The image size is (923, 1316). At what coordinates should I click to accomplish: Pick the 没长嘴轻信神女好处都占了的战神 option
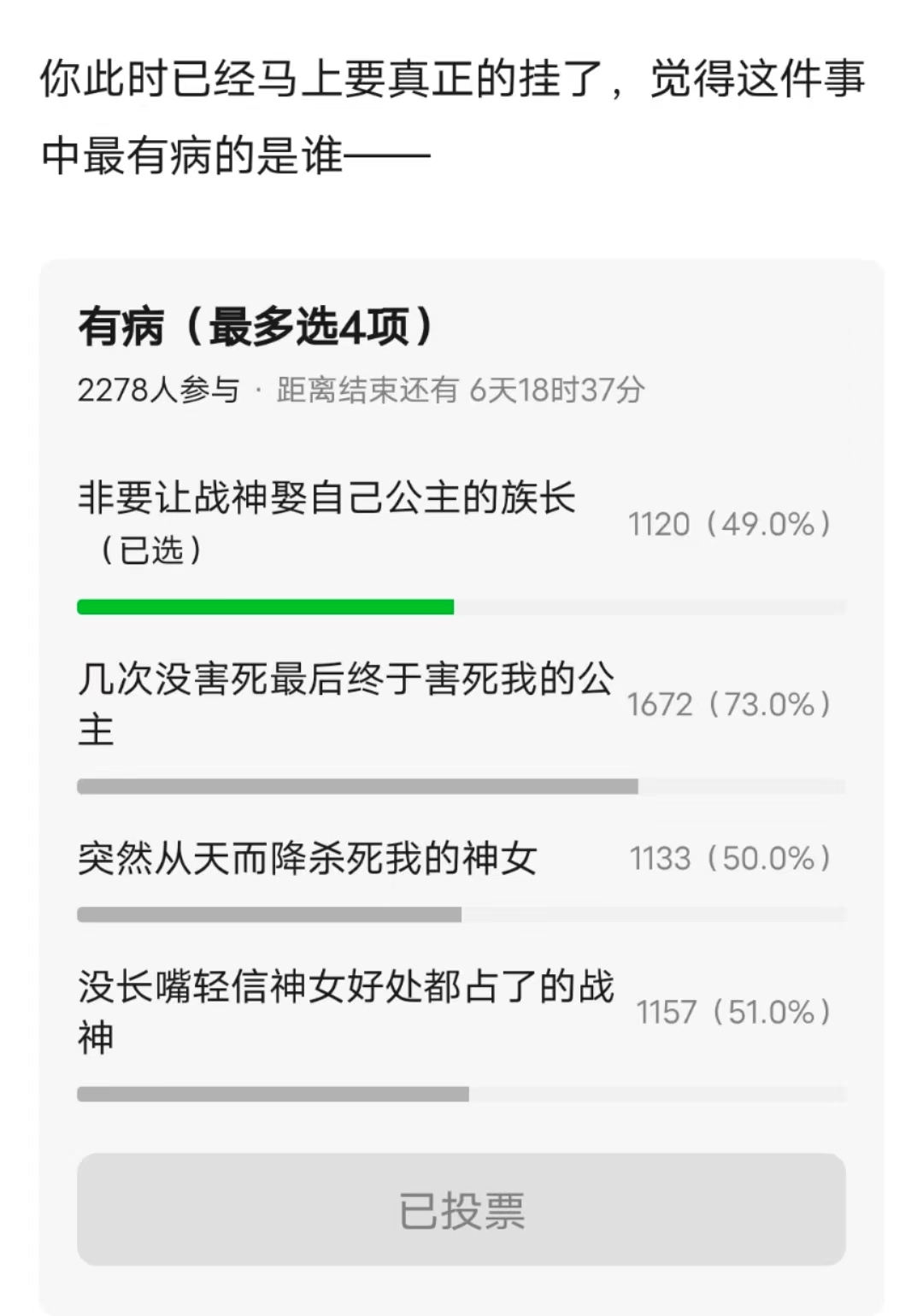coord(345,1011)
